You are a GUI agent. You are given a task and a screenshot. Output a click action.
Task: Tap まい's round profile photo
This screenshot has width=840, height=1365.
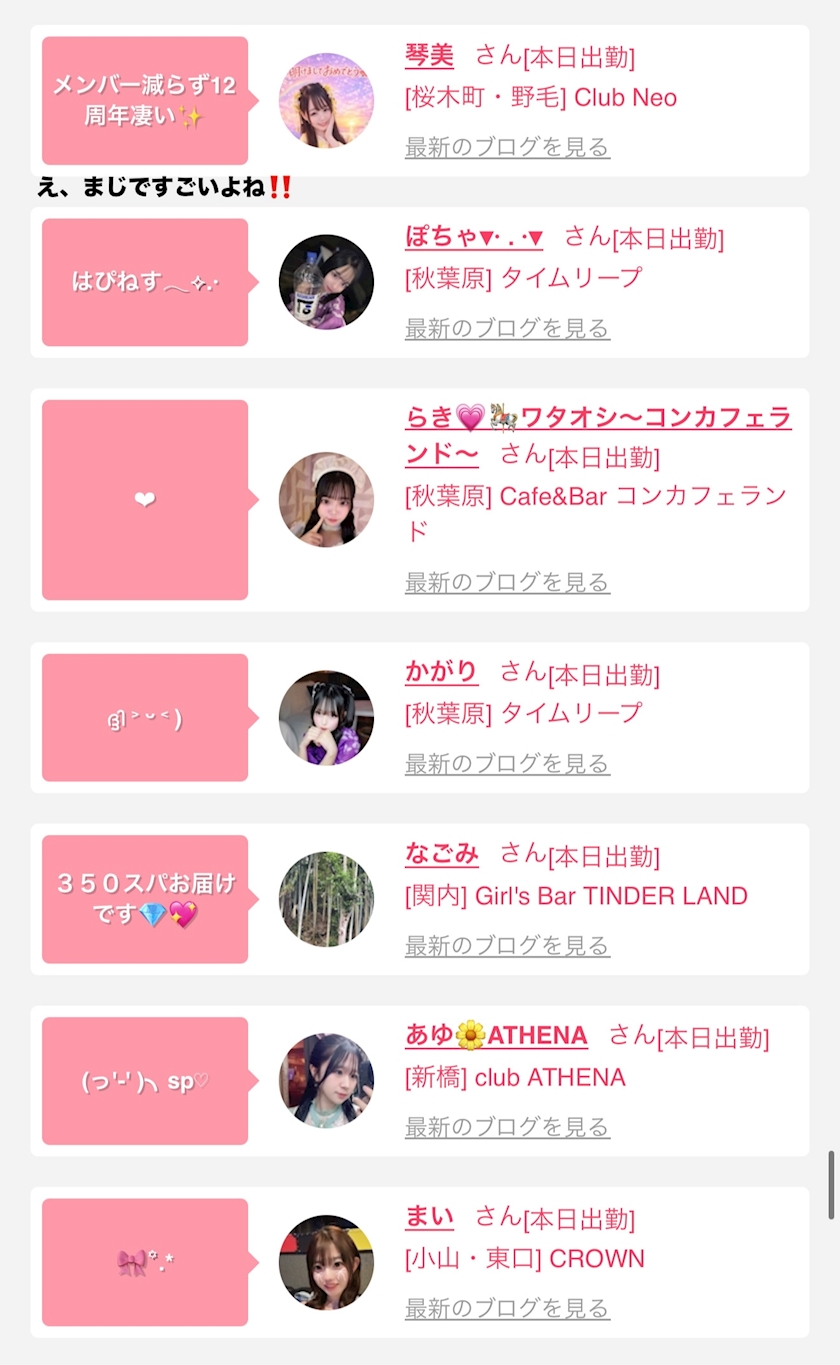(326, 1262)
